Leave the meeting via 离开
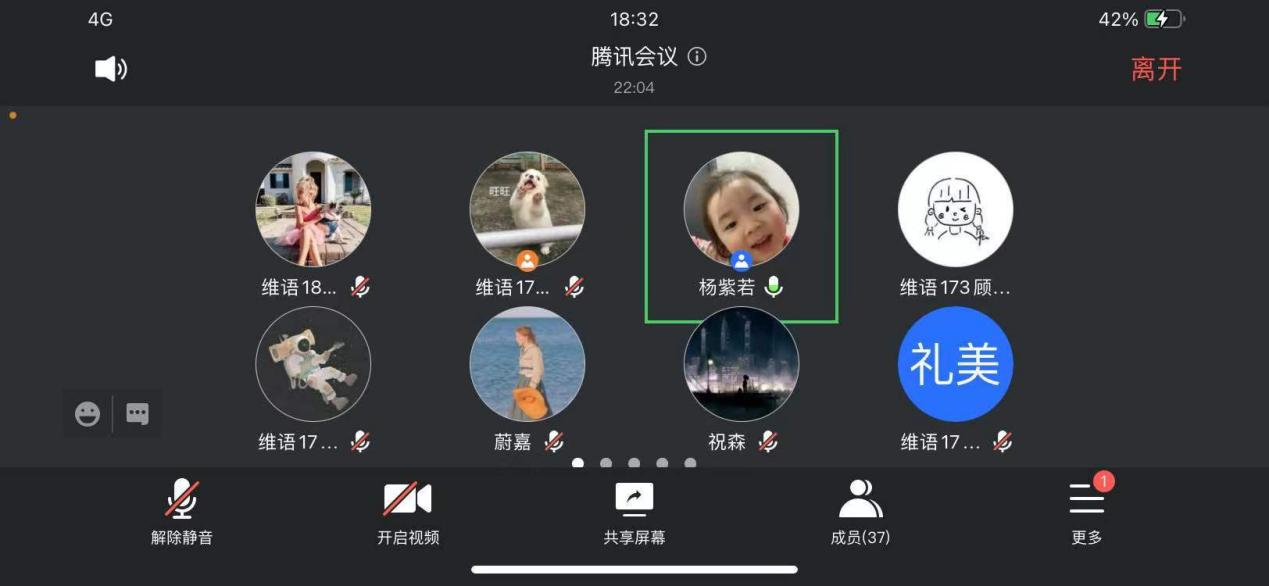1269x586 pixels. click(1156, 69)
